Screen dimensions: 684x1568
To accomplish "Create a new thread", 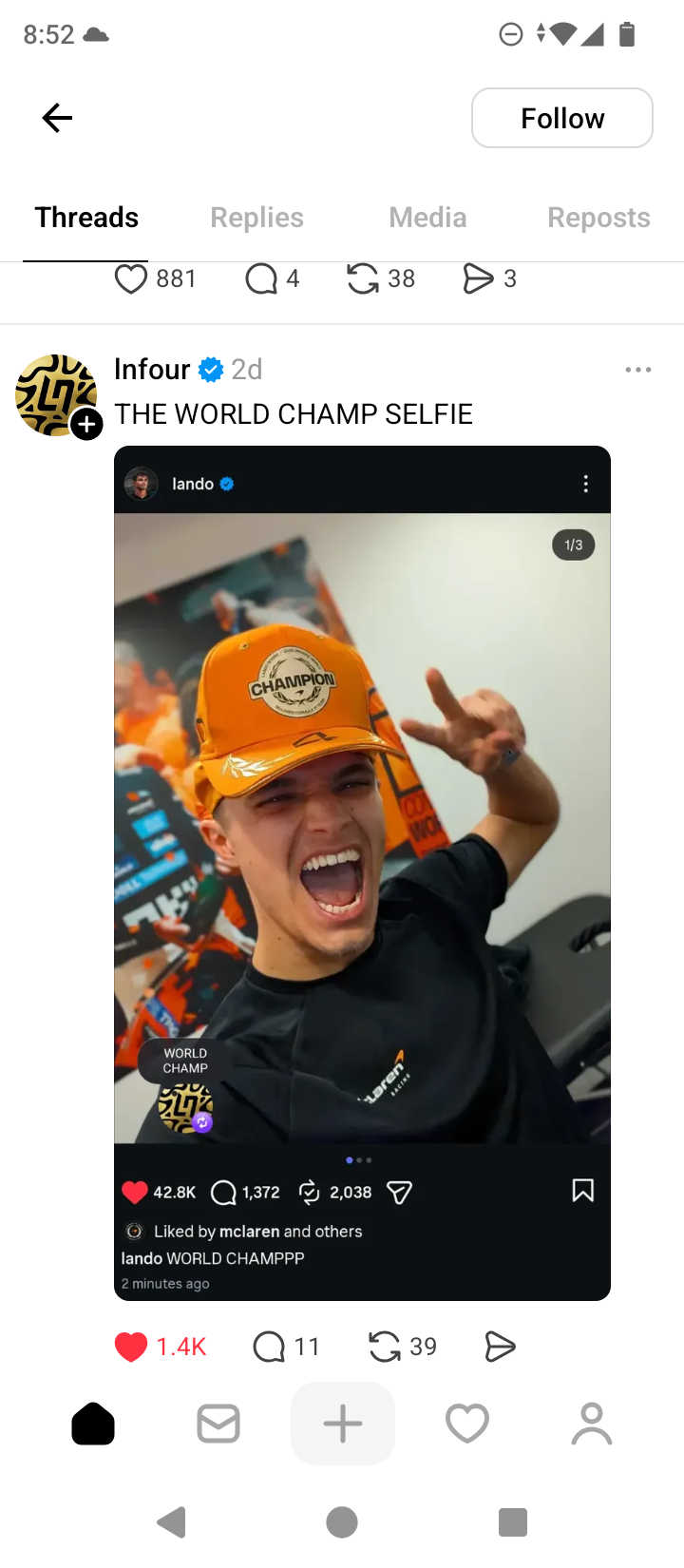I will [343, 1424].
